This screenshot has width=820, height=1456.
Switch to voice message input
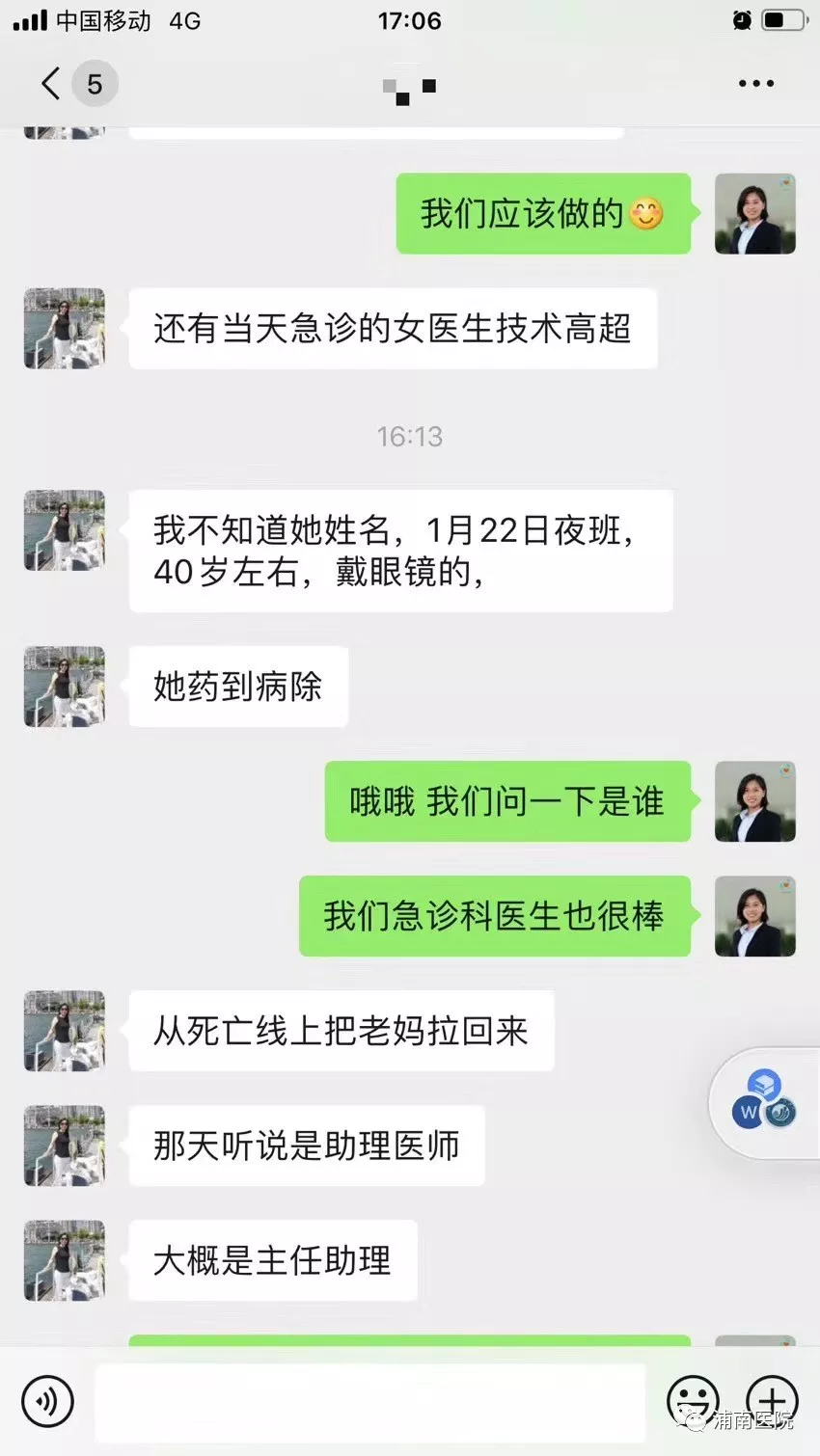click(48, 1400)
